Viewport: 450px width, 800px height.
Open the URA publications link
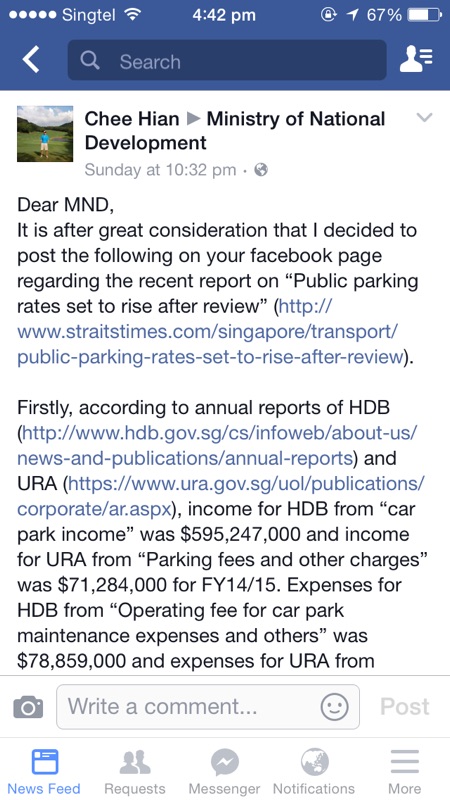(x=220, y=495)
